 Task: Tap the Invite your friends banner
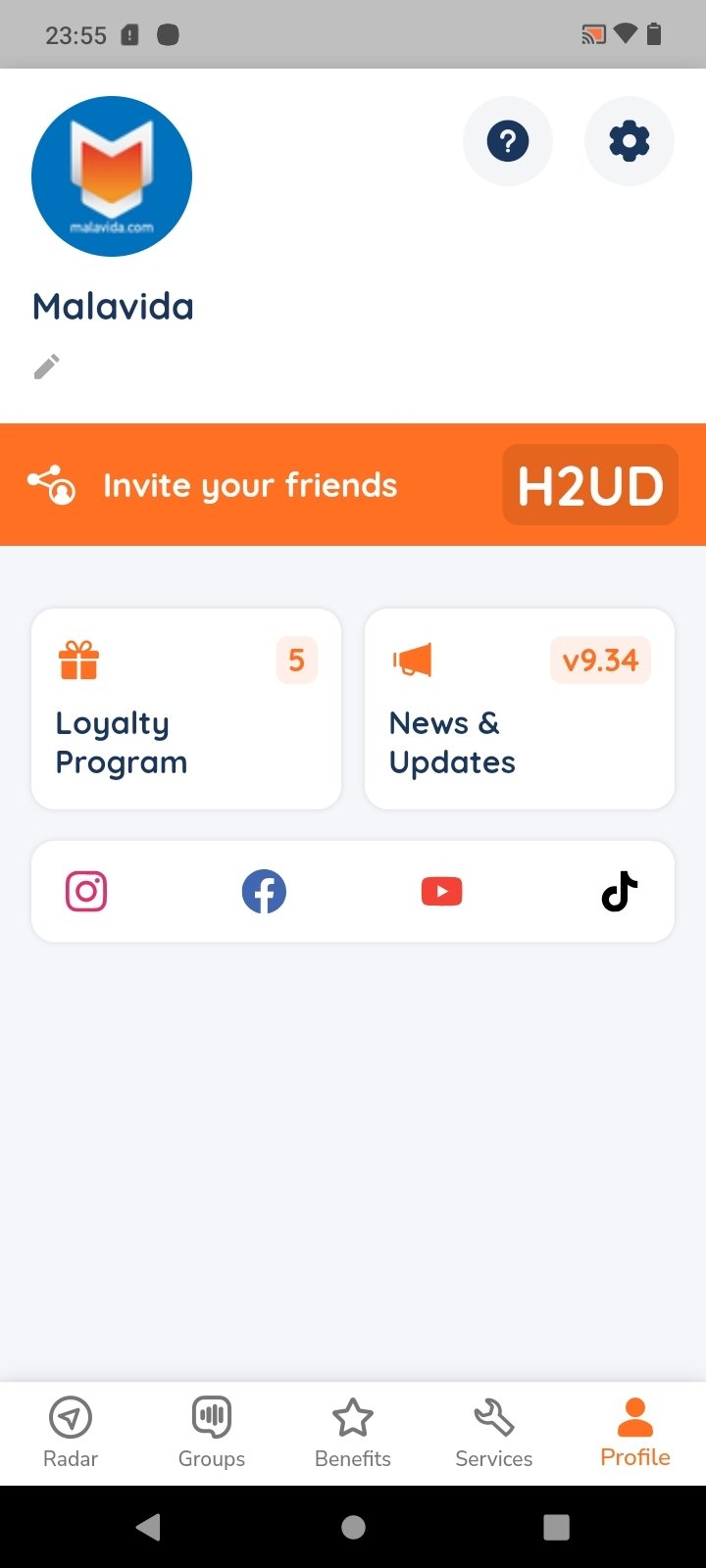(x=353, y=485)
